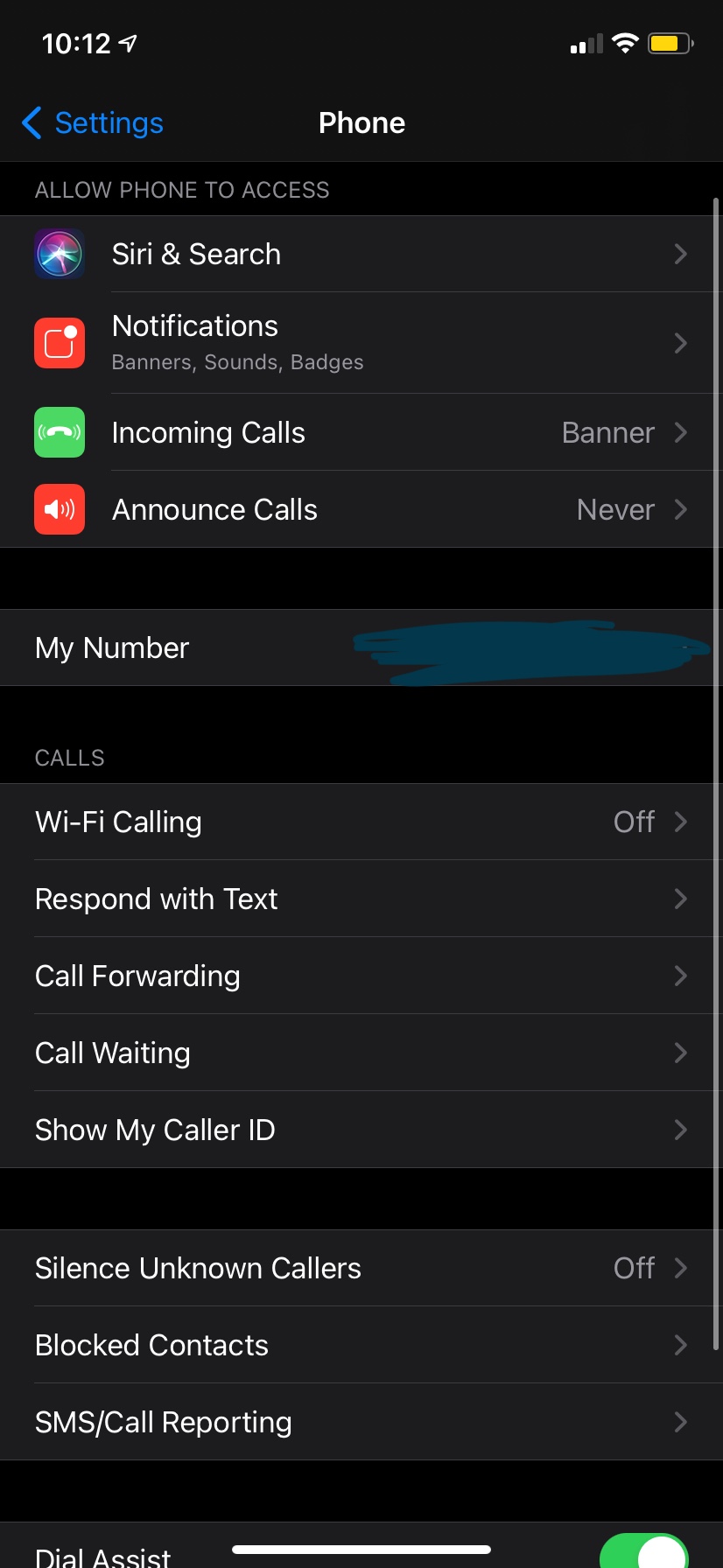The image size is (723, 1568).
Task: Go back to Settings
Action: 91,123
